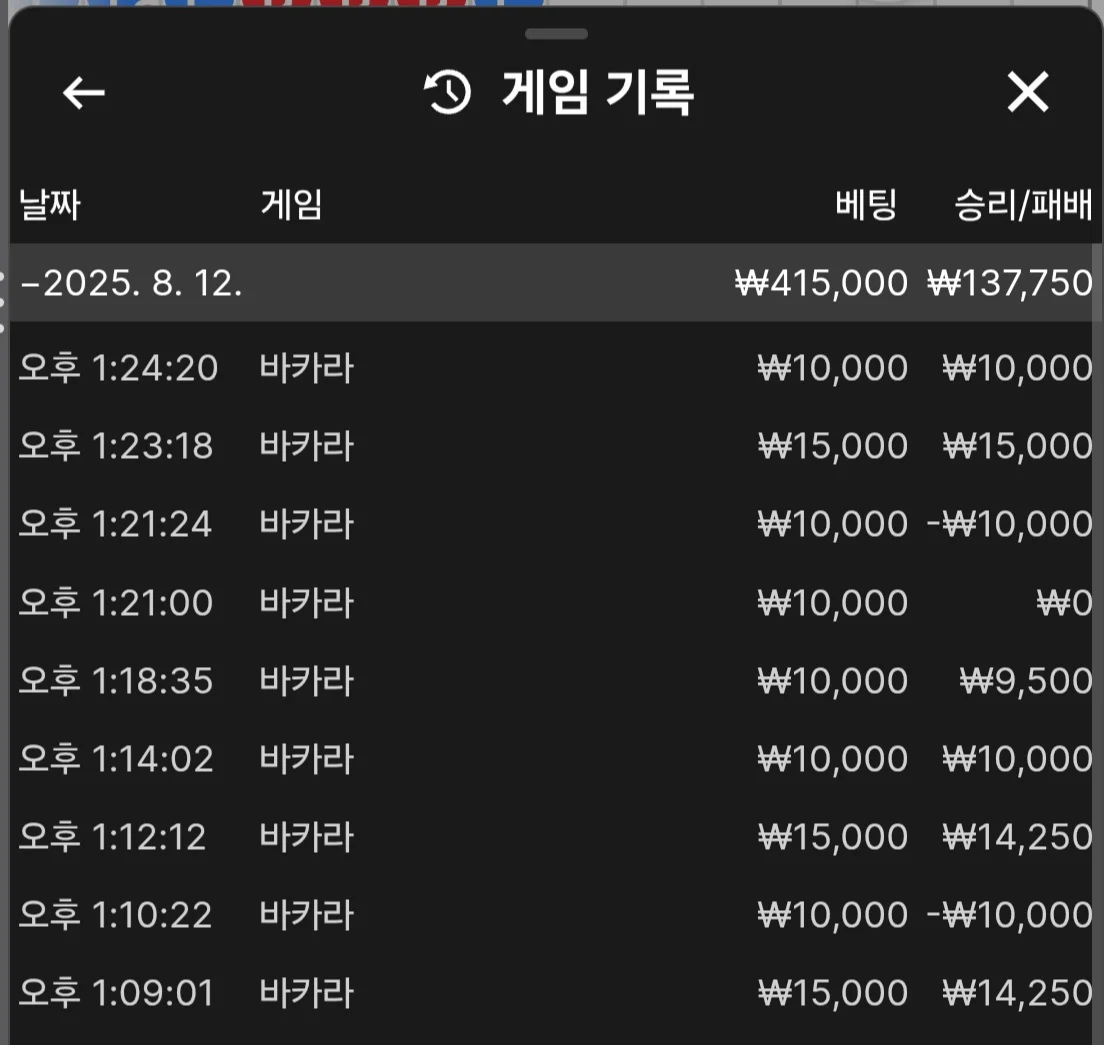Open the 오후 1:14:02 baccarat record

pos(552,759)
